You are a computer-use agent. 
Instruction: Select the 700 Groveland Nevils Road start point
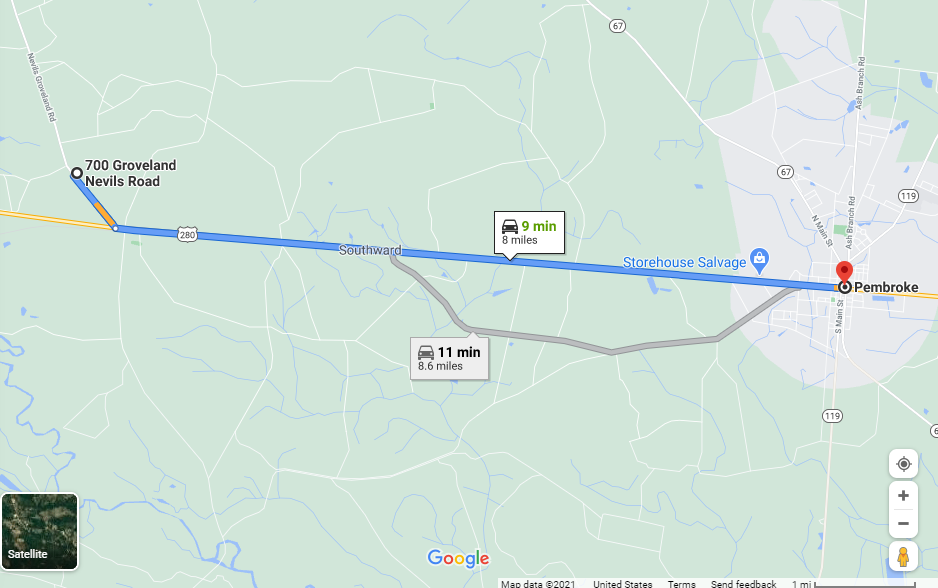coord(76,174)
